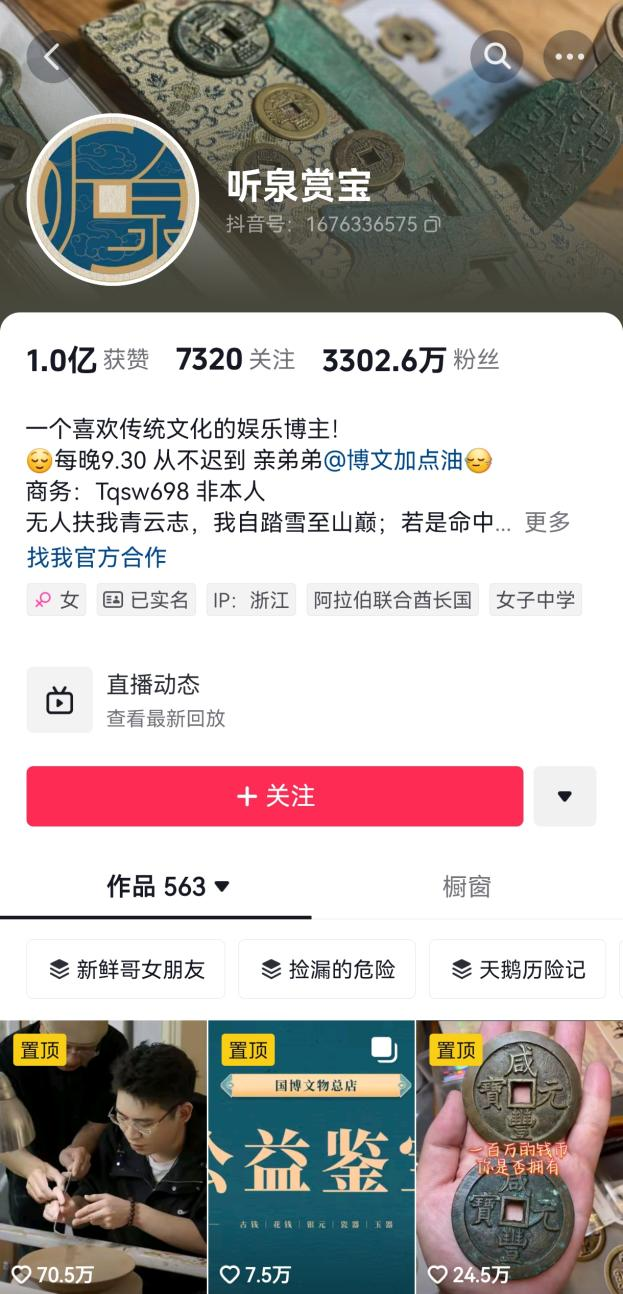Open the 捡漏的危险 collection
This screenshot has width=623, height=1294.
[327, 969]
